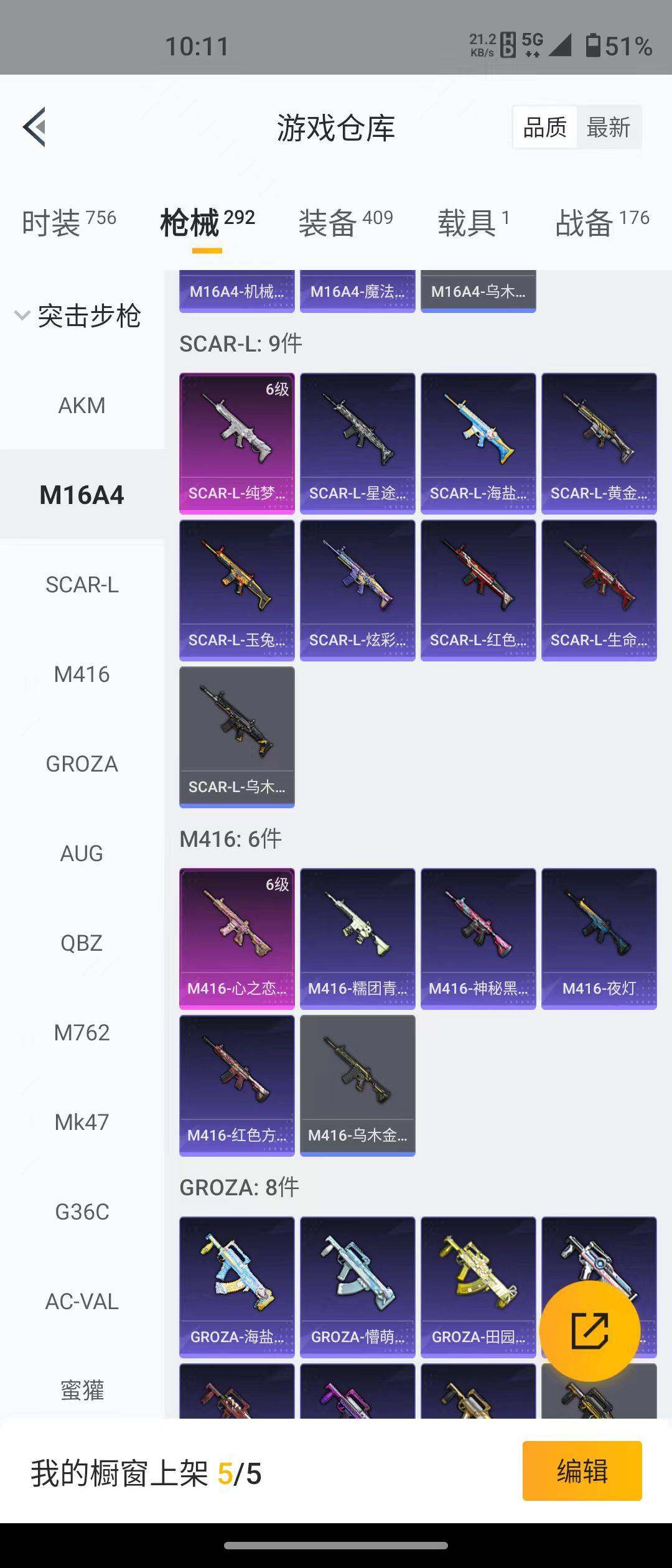Screen dimensions: 672x1568
Task: Open the 装备 tab
Action: coord(345,223)
